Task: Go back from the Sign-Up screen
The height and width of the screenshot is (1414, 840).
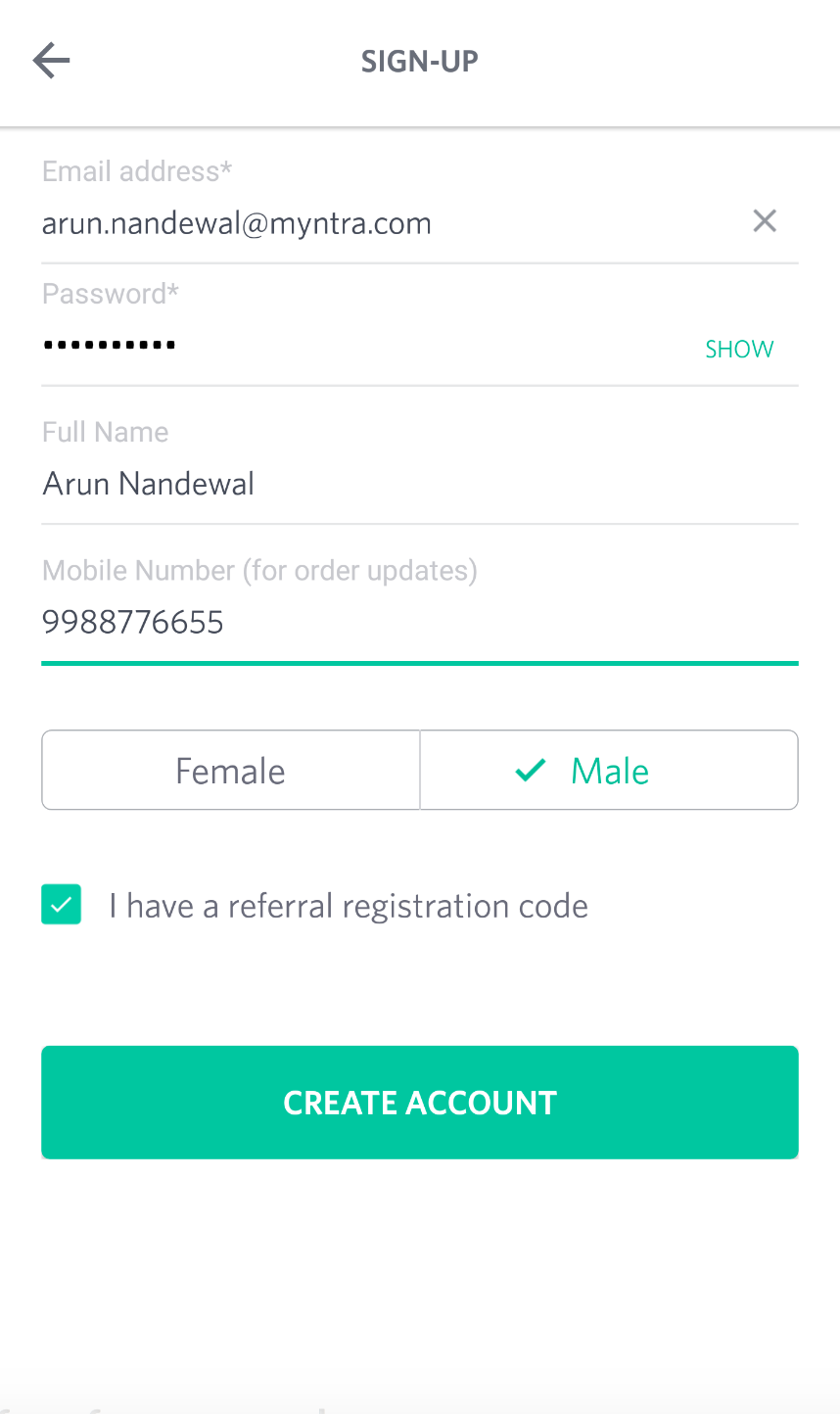Action: point(51,61)
